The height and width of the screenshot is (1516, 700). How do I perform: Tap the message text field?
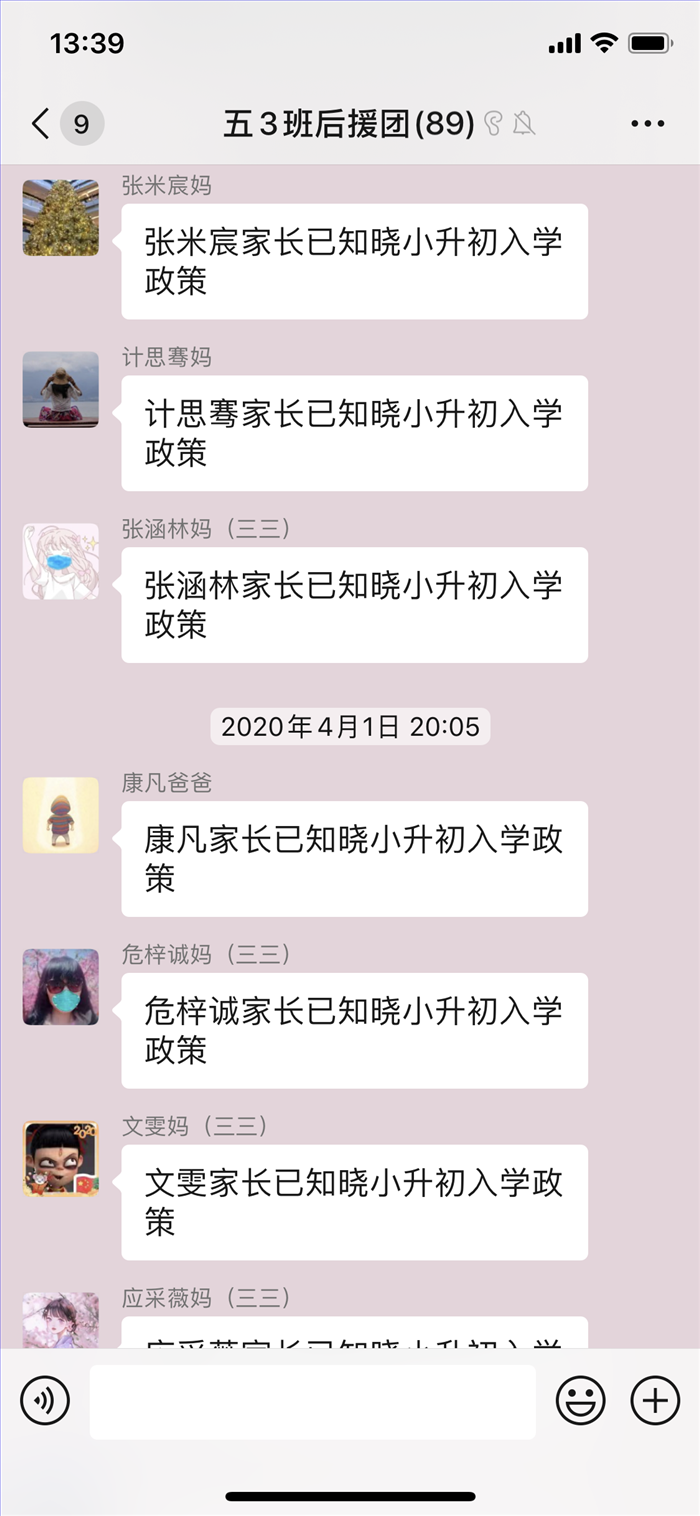pos(312,1401)
